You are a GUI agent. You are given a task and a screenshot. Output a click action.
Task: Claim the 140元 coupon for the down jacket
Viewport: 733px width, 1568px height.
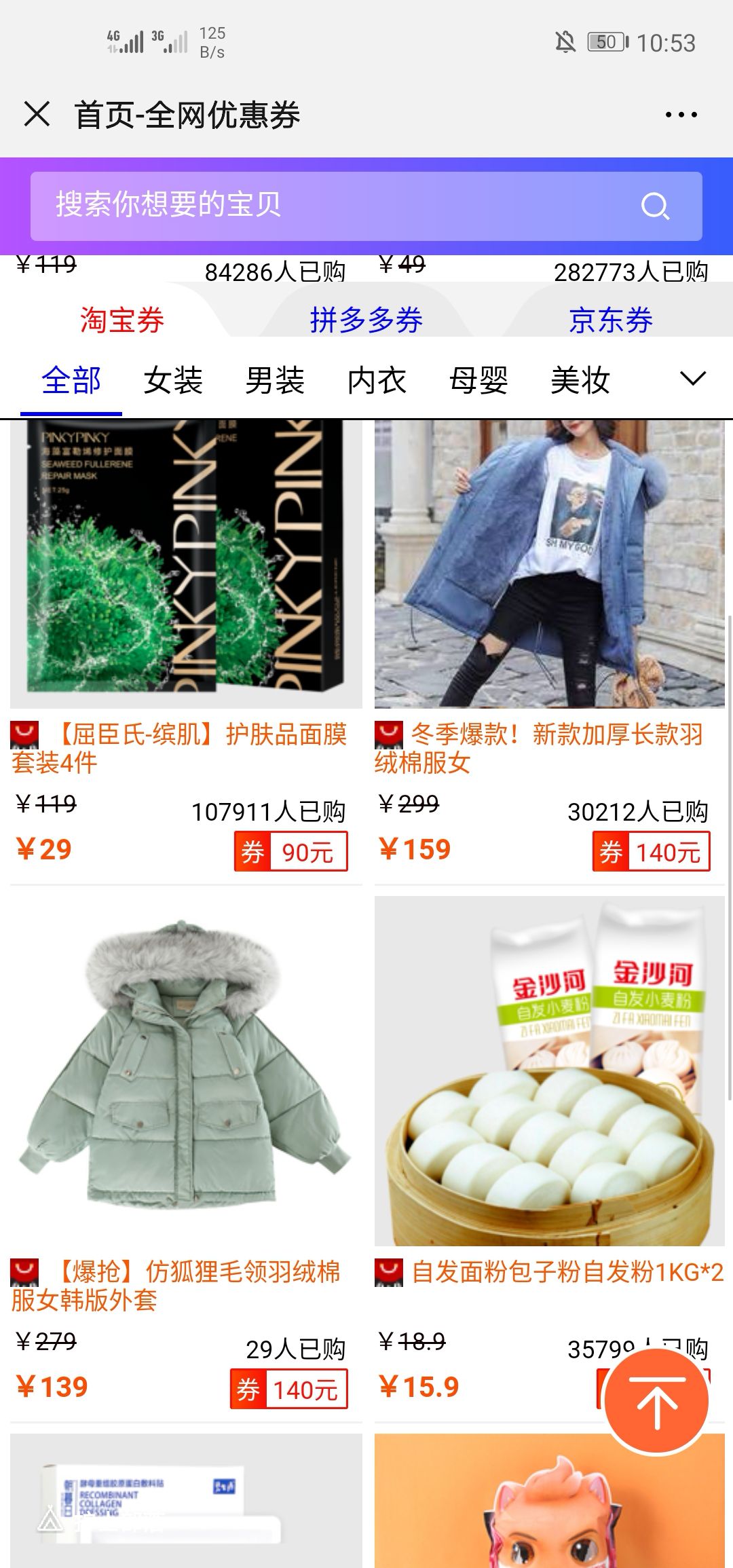(x=653, y=851)
